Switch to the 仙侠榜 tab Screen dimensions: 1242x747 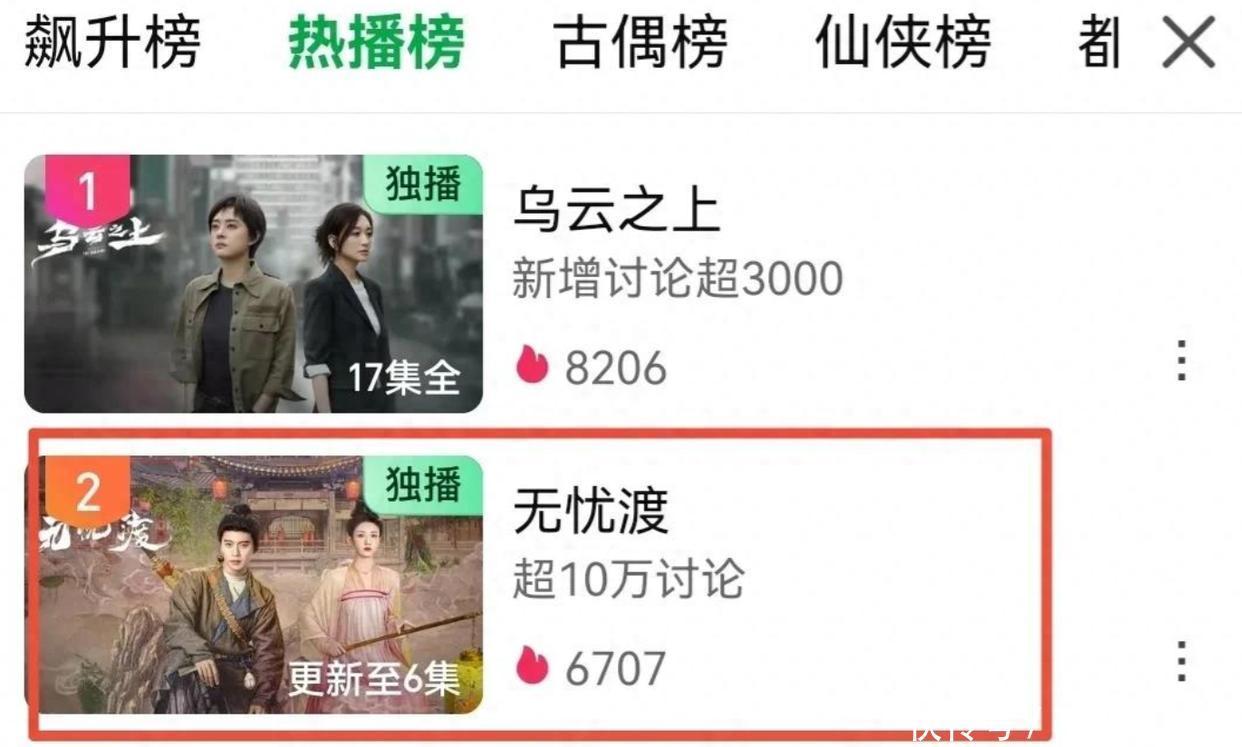[x=903, y=42]
